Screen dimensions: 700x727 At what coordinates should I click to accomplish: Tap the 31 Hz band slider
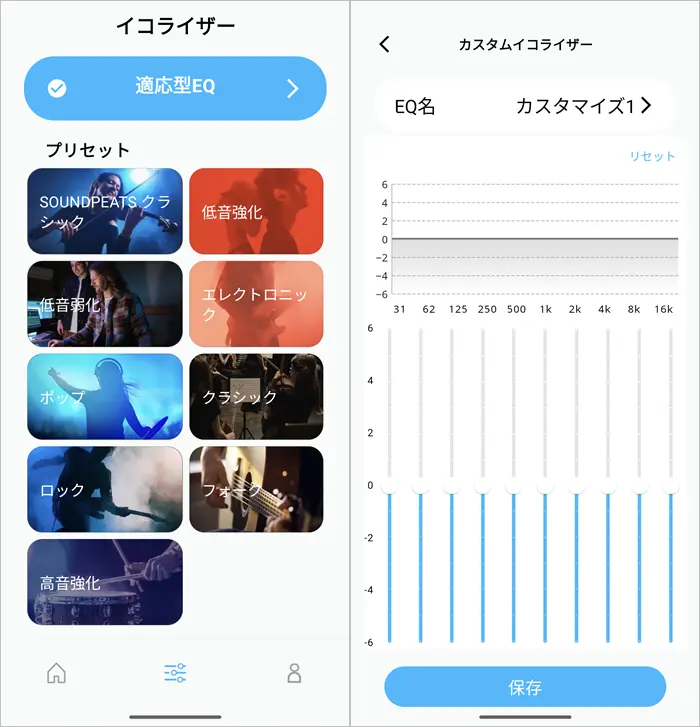tap(390, 486)
